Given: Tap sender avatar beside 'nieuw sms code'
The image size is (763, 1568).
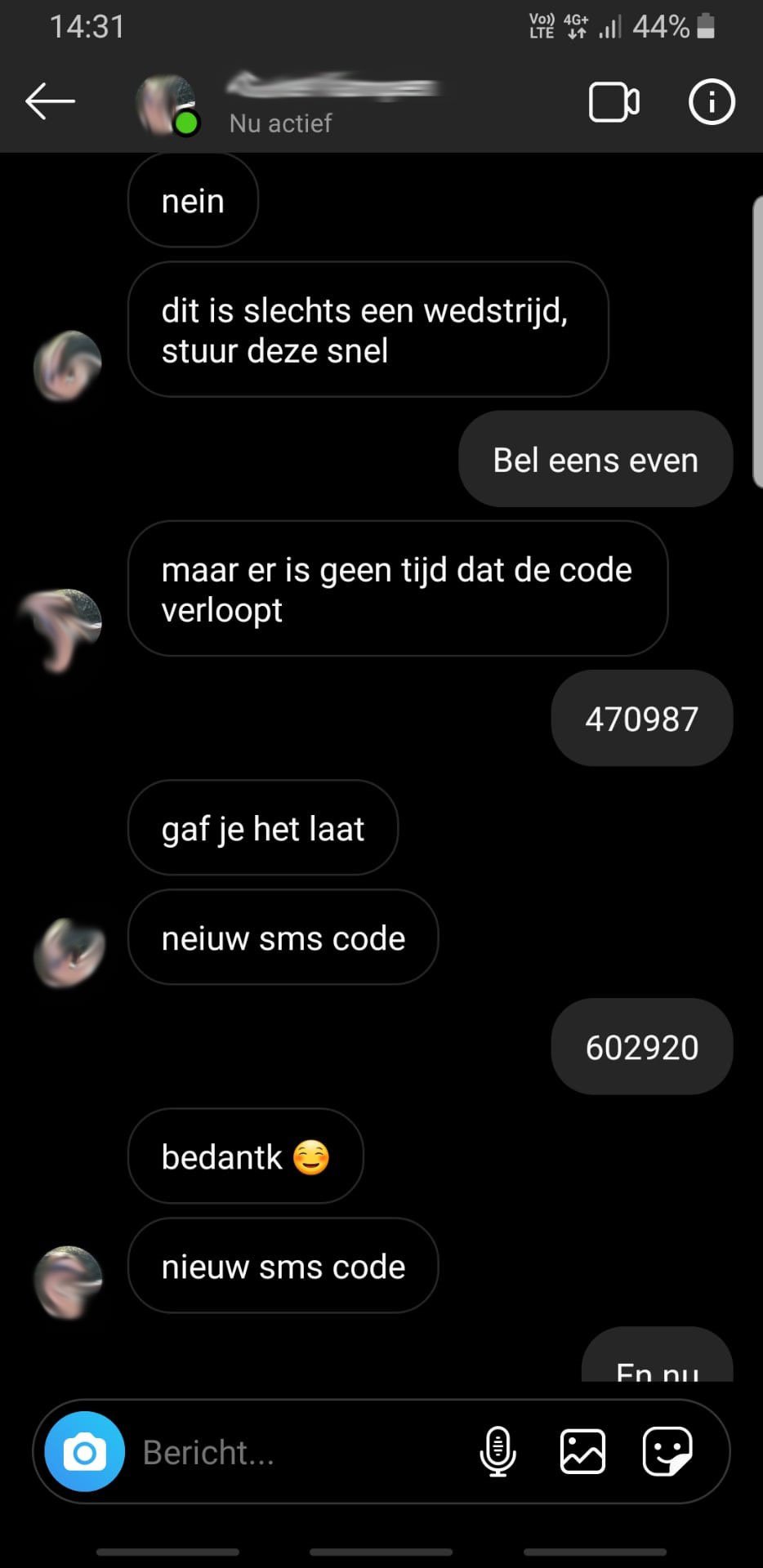Looking at the screenshot, I should coord(69,1281).
